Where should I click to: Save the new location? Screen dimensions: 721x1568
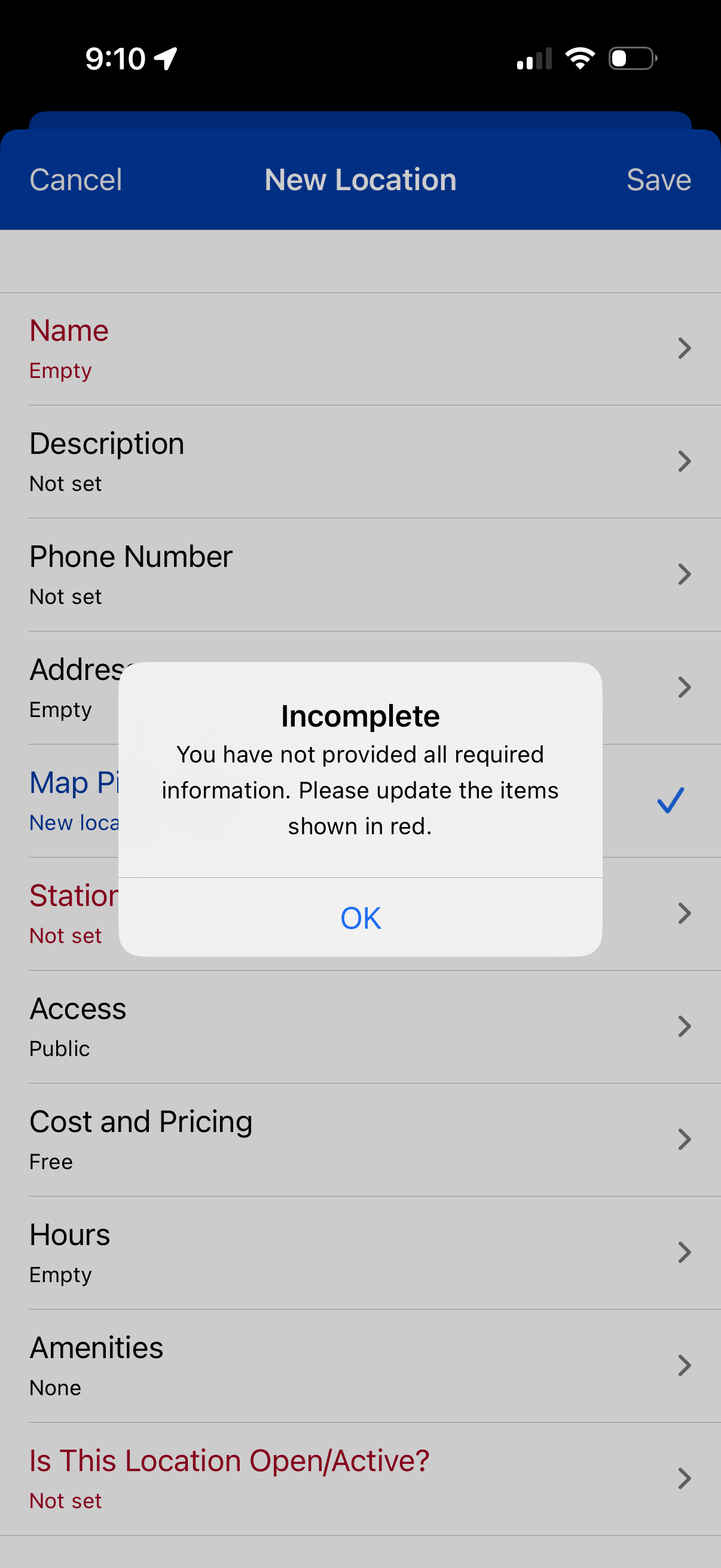pos(659,179)
